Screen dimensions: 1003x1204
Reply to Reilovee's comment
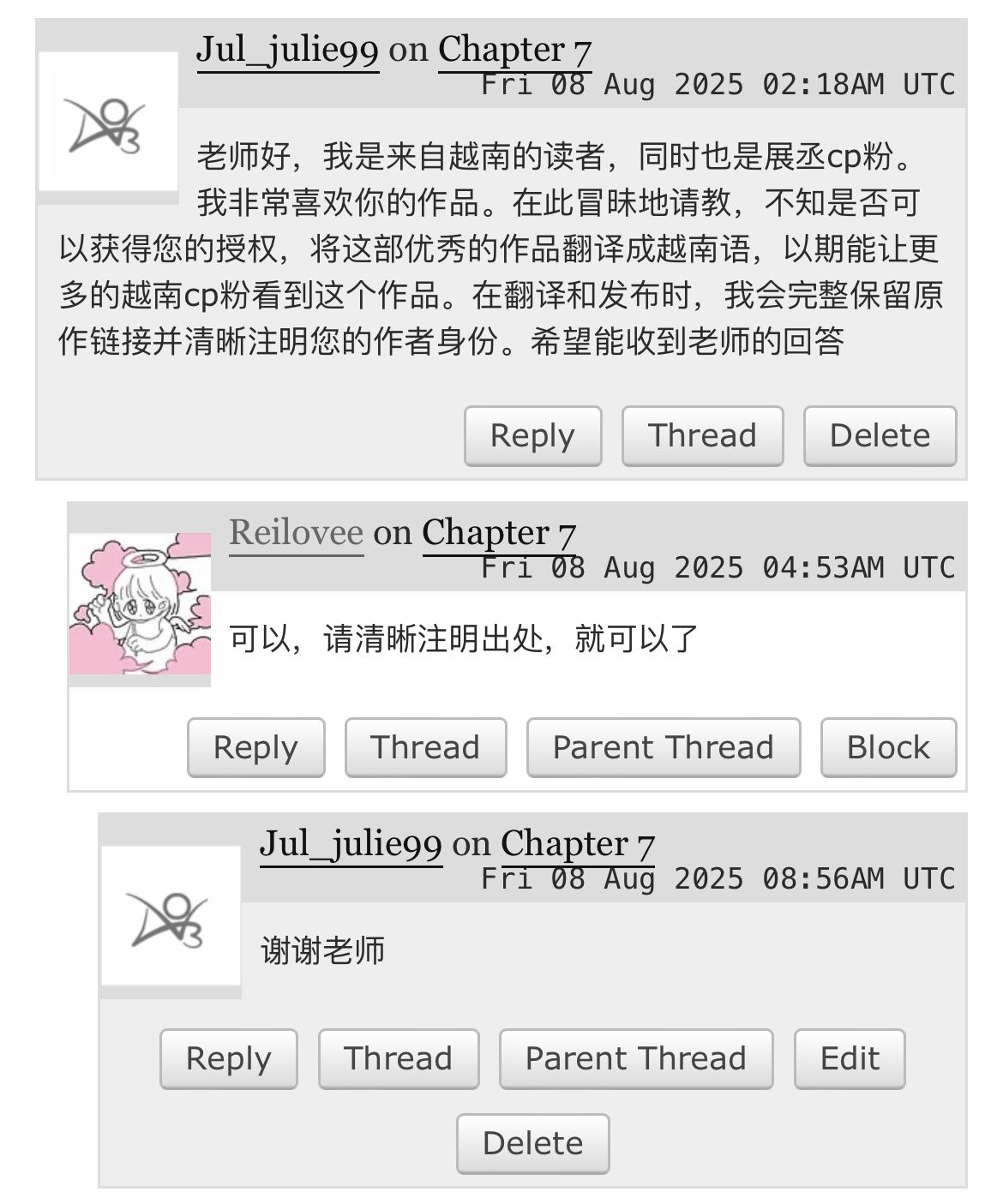(255, 747)
